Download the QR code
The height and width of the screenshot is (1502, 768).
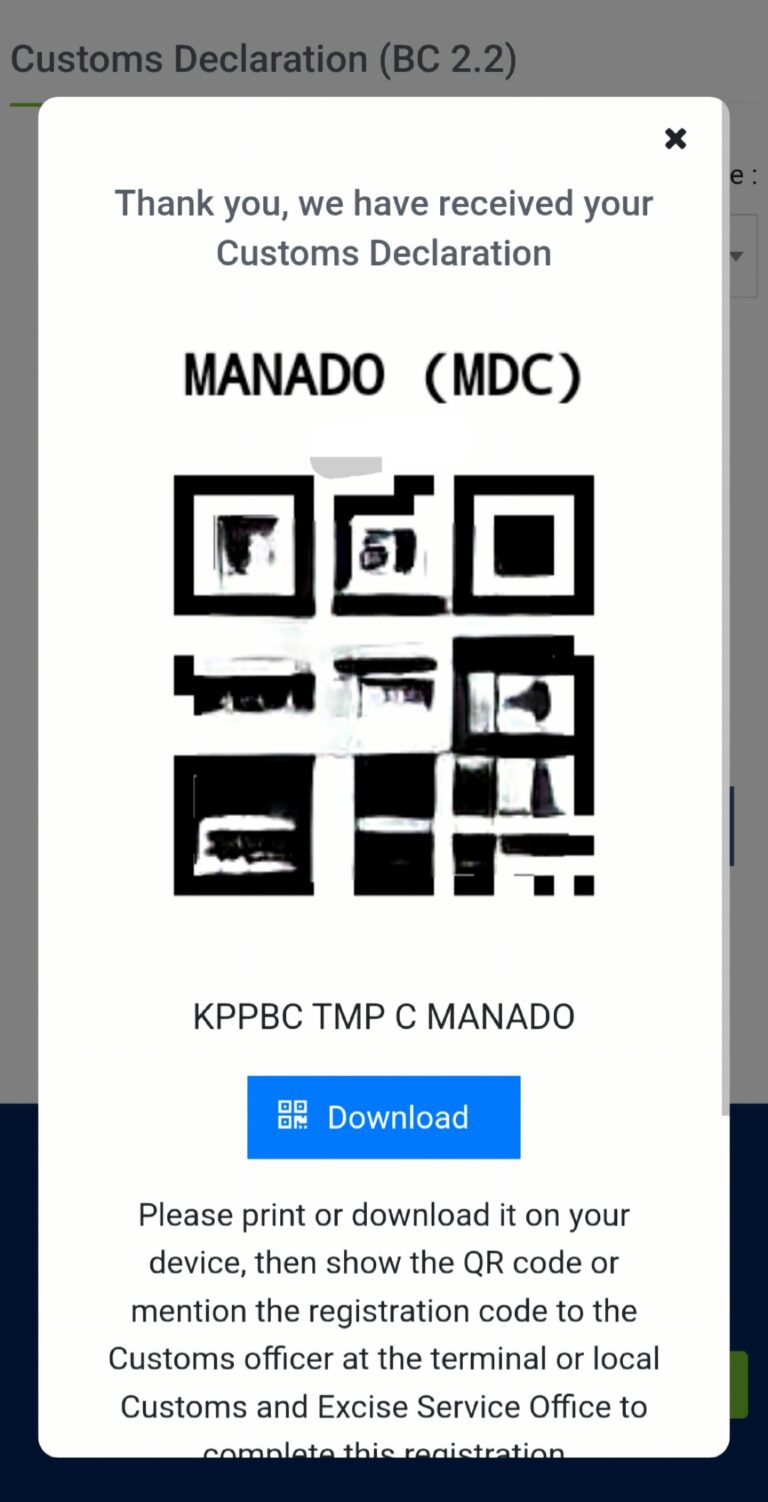tap(384, 1117)
